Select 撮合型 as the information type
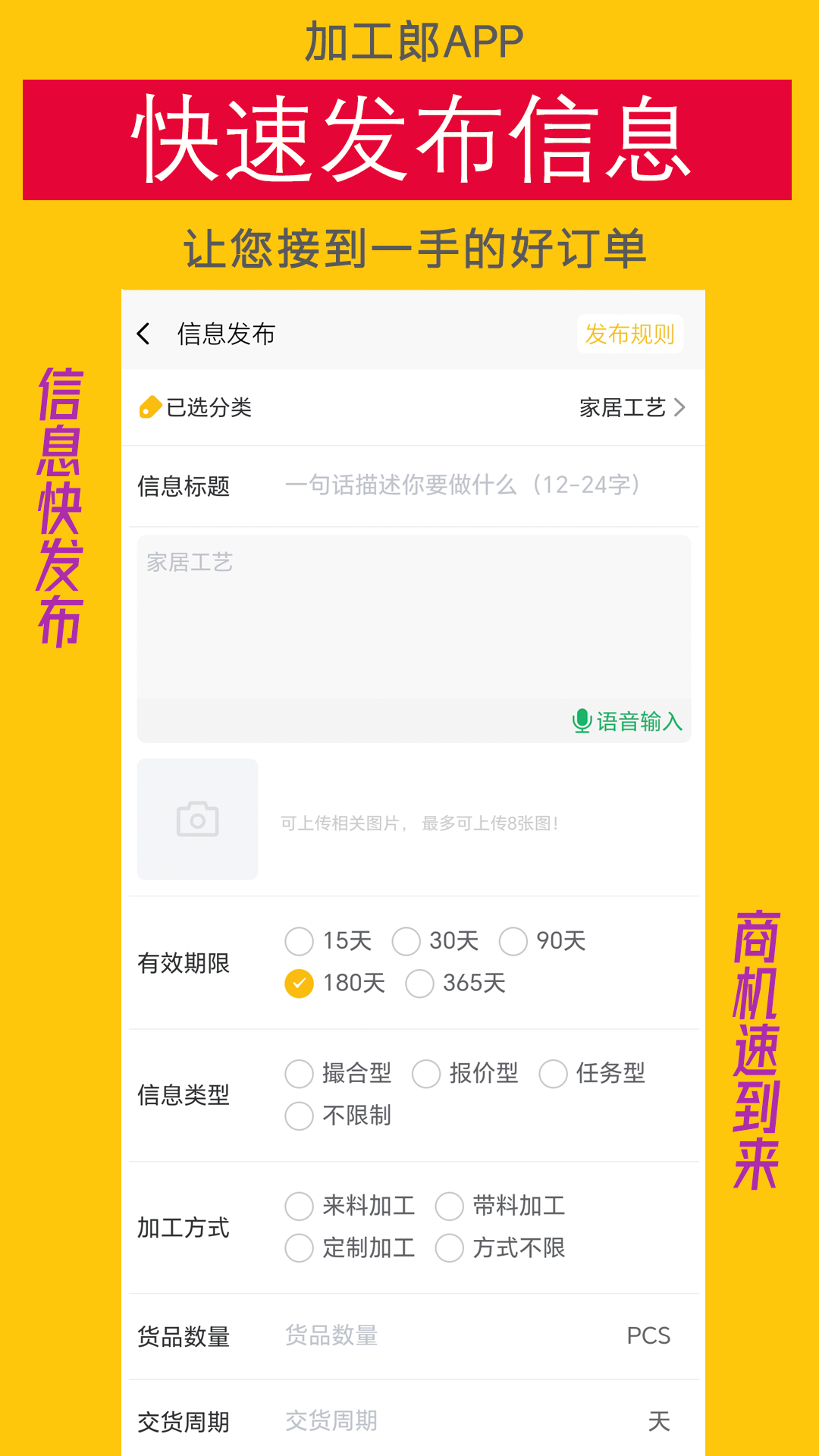The width and height of the screenshot is (819, 1456). click(x=299, y=1074)
